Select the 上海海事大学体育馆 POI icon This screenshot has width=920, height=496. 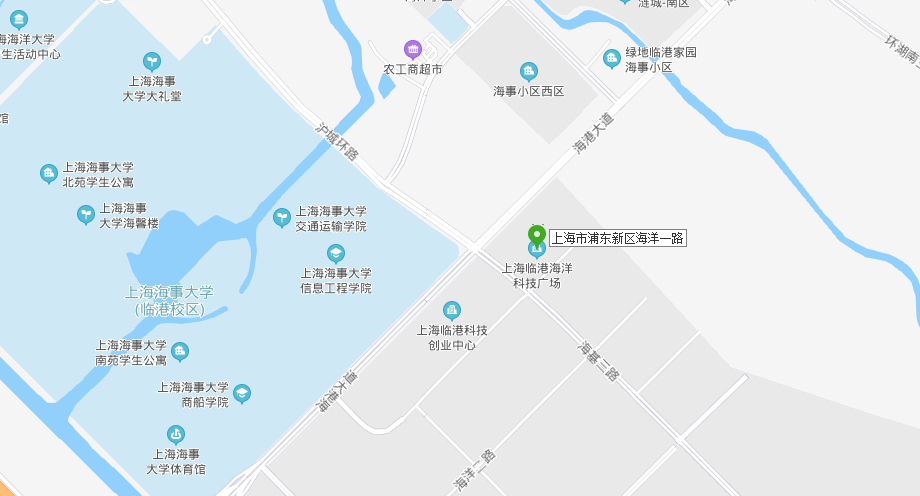[176, 434]
